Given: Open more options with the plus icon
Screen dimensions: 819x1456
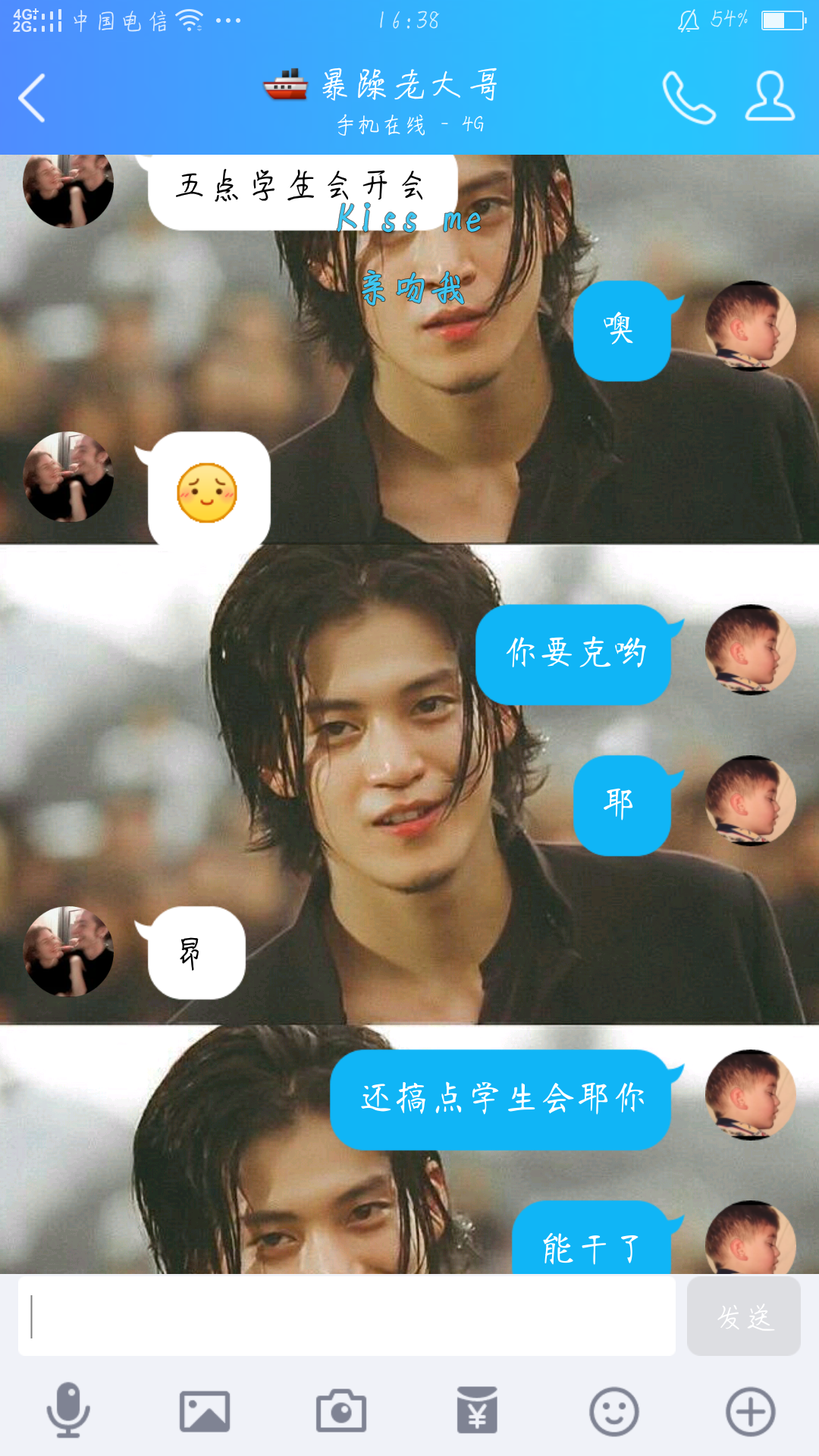Looking at the screenshot, I should (x=750, y=1411).
